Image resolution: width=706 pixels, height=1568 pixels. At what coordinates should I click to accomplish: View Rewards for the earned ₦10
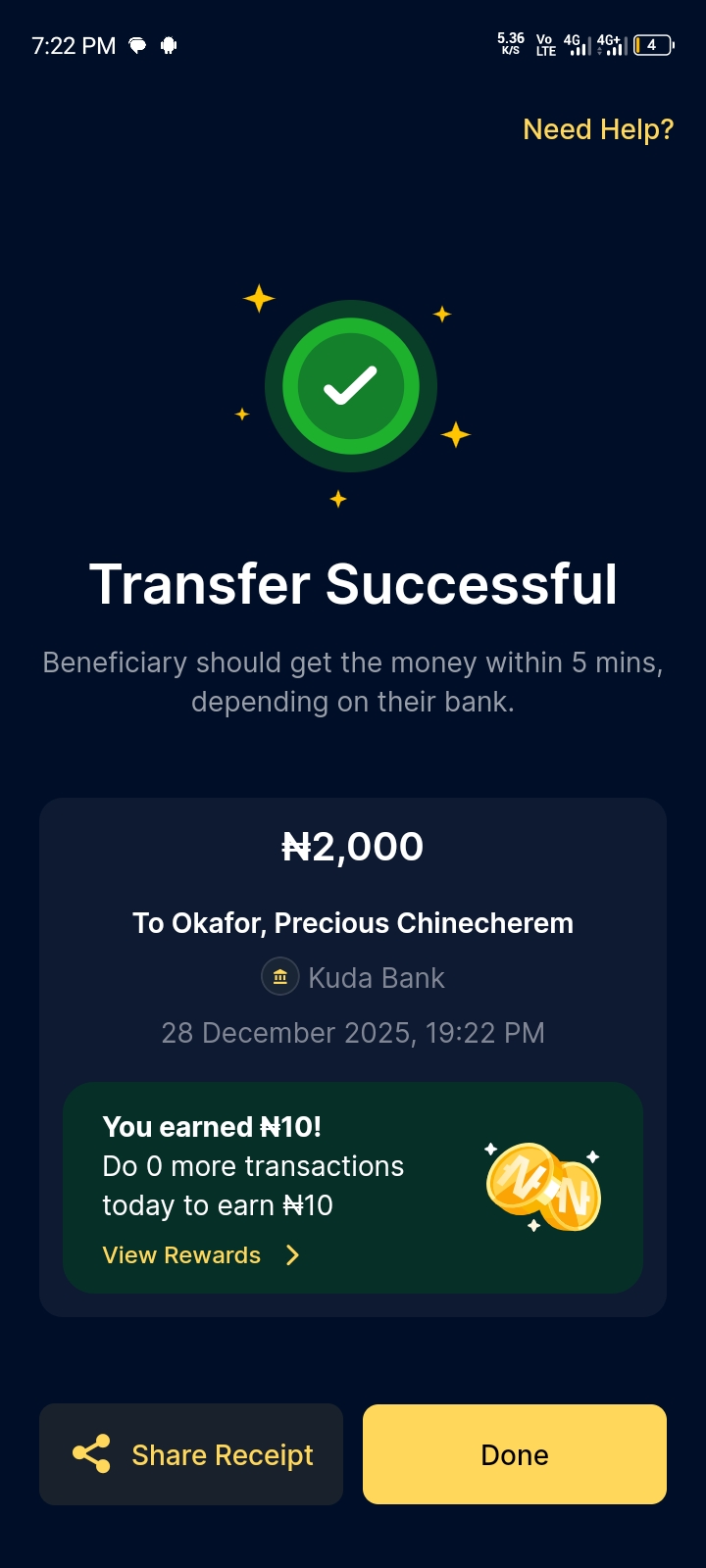[x=200, y=1255]
